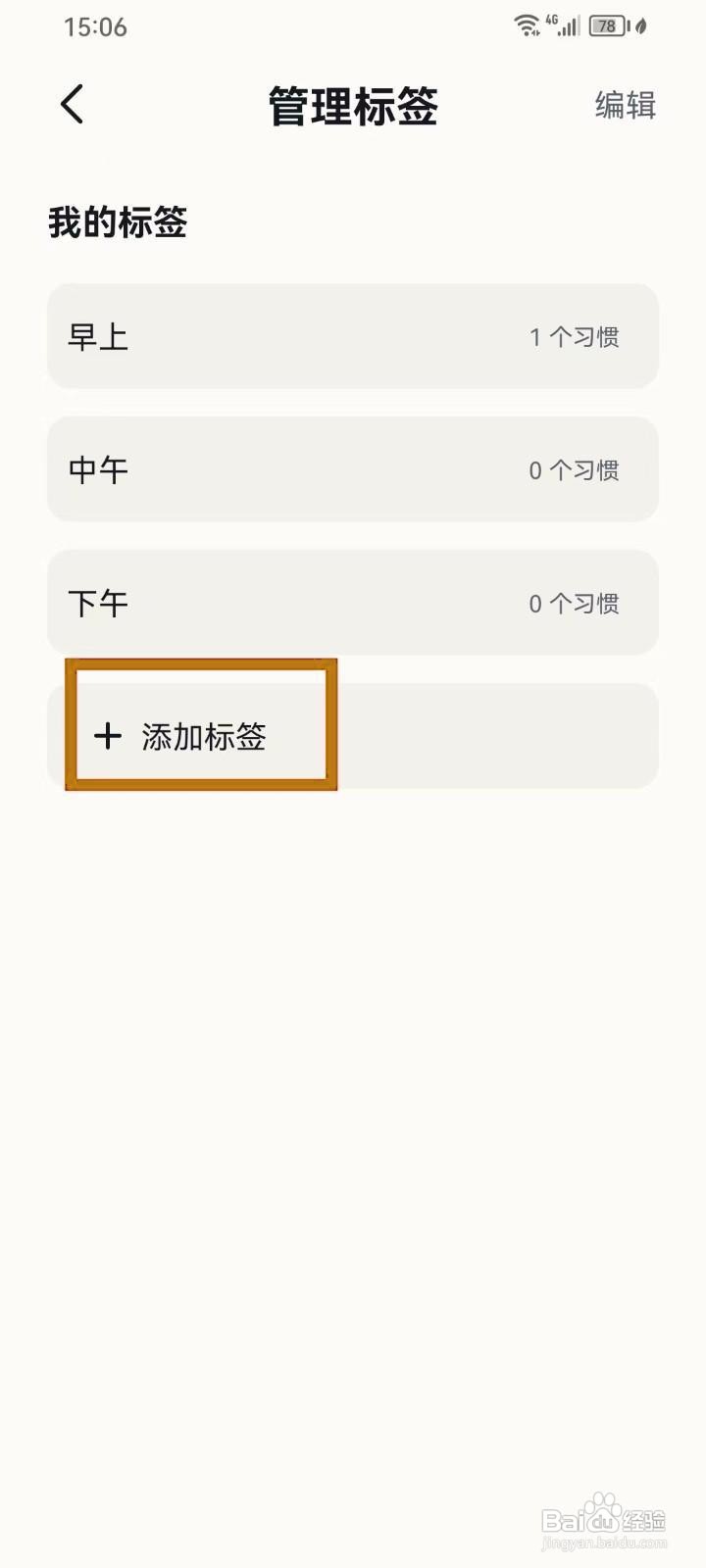This screenshot has height=1568, width=706.
Task: Select the 下午 tag row
Action: (x=353, y=603)
